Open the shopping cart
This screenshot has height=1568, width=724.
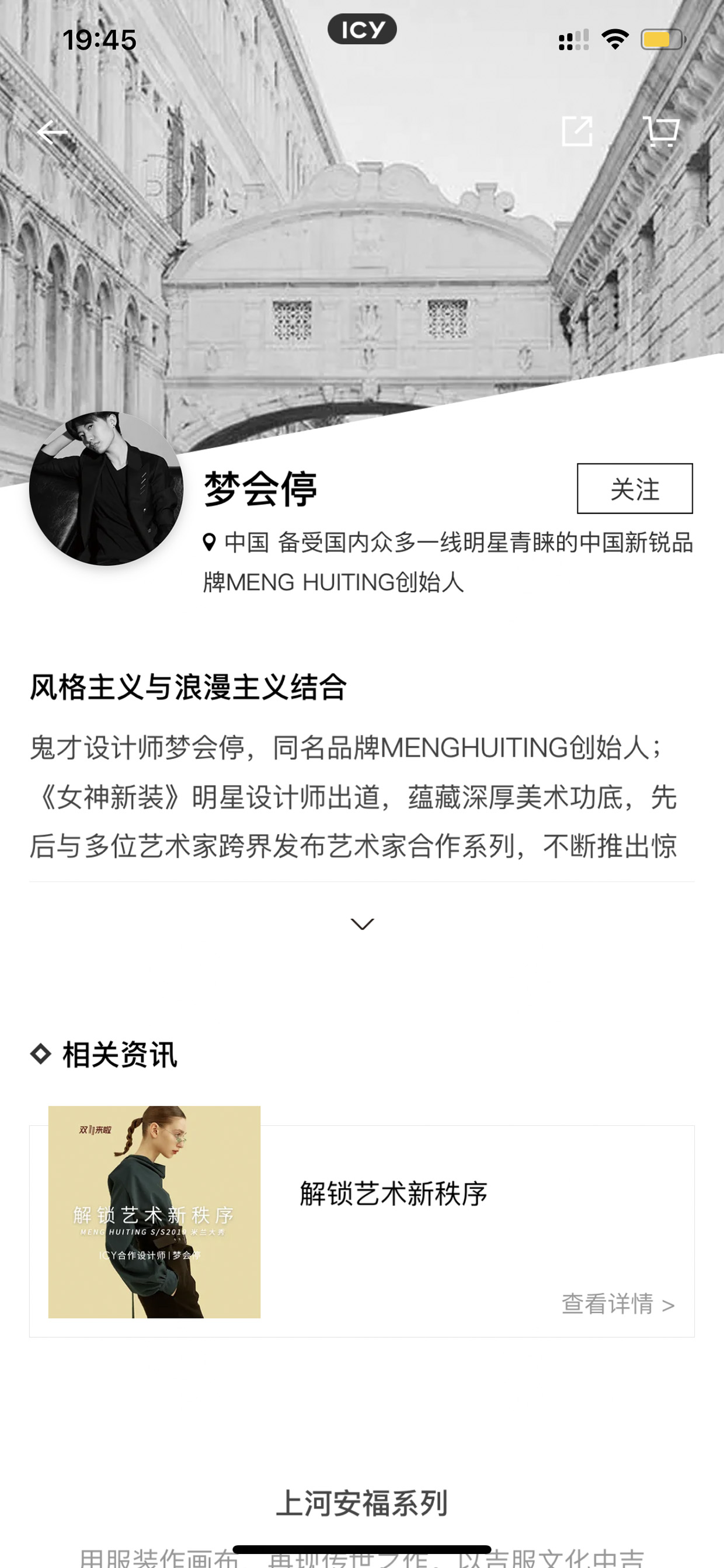tap(662, 131)
